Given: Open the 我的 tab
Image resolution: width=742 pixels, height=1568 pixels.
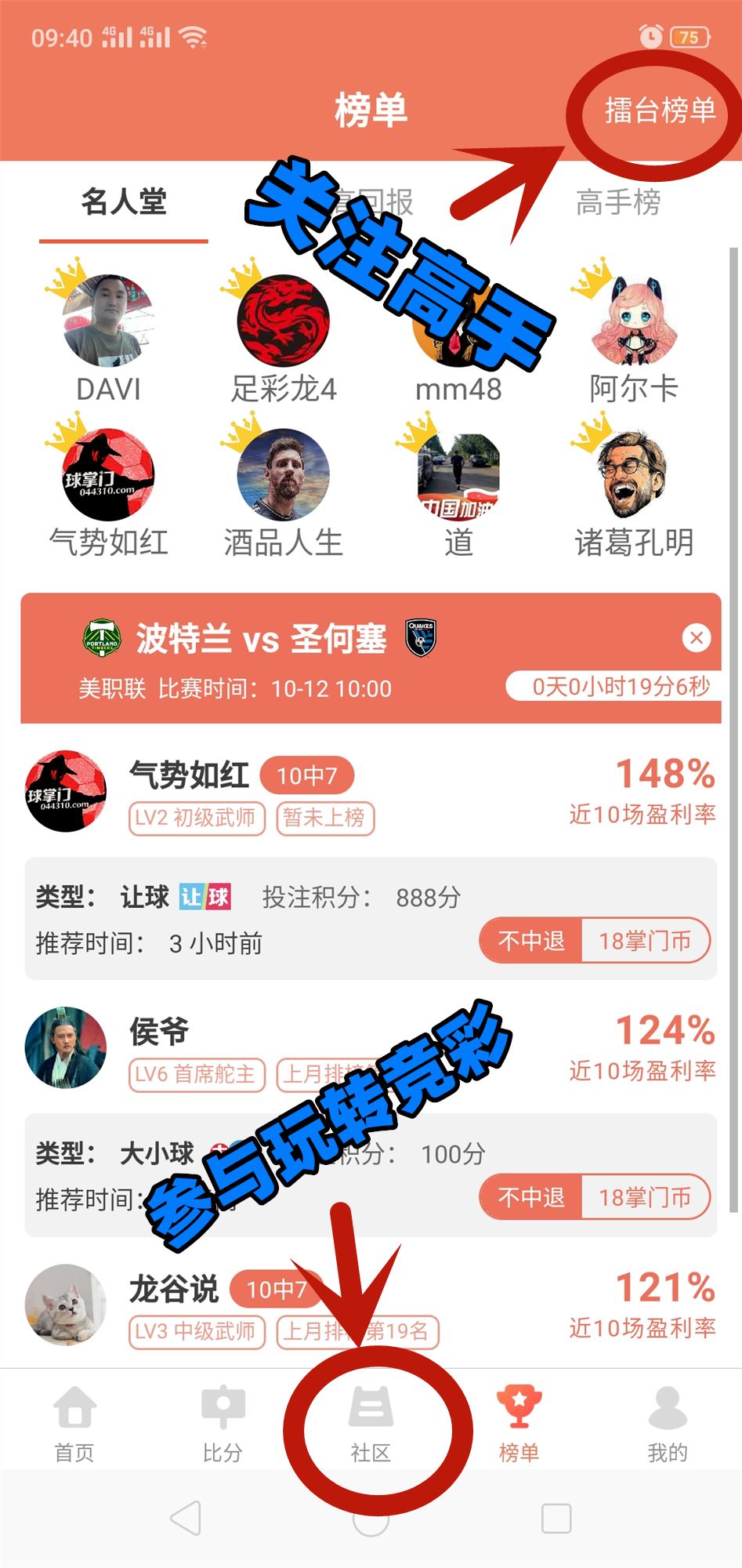Looking at the screenshot, I should (x=667, y=1425).
